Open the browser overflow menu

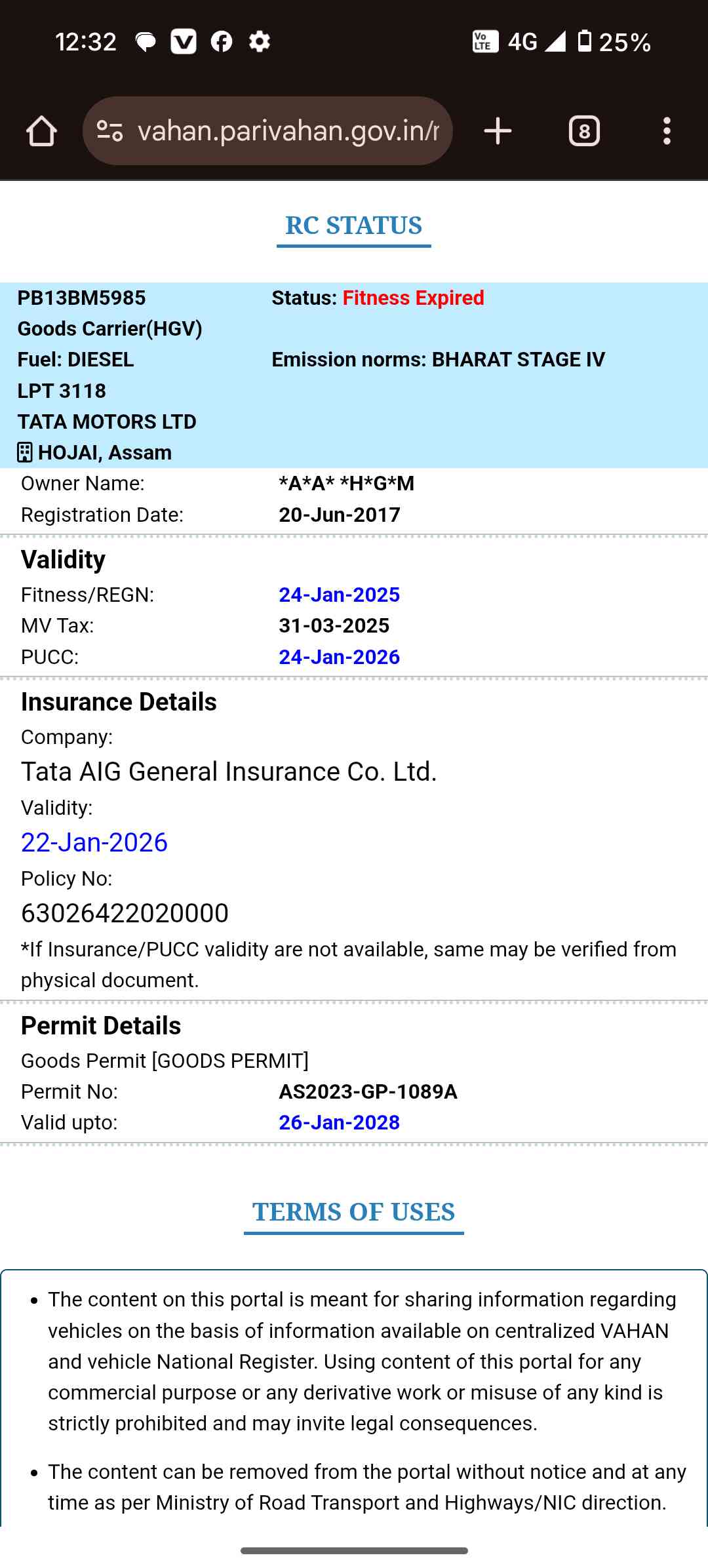click(x=667, y=131)
